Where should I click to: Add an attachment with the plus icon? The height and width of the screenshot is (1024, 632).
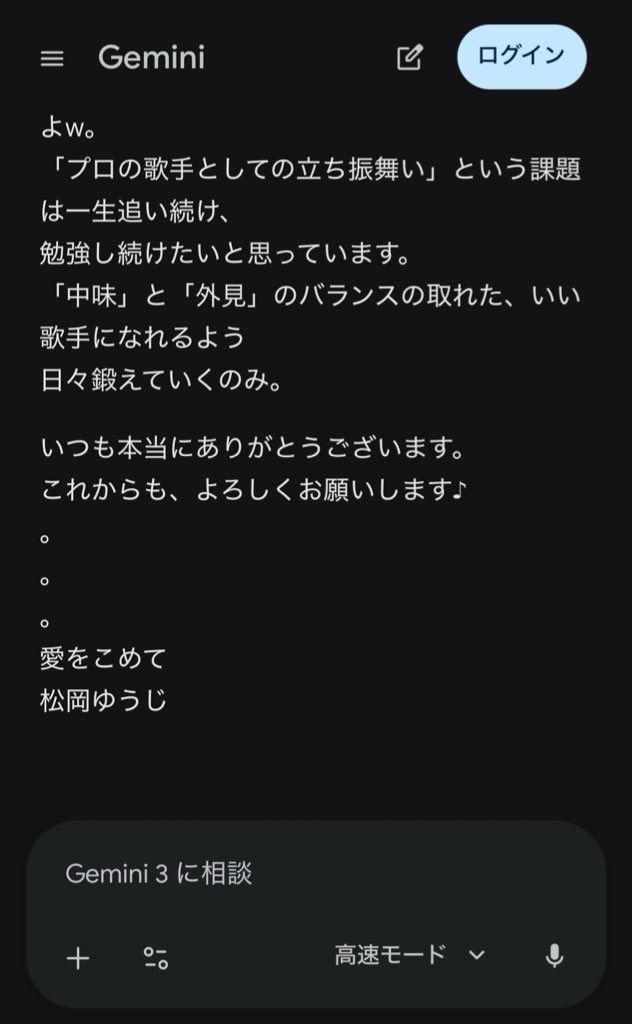(78, 958)
